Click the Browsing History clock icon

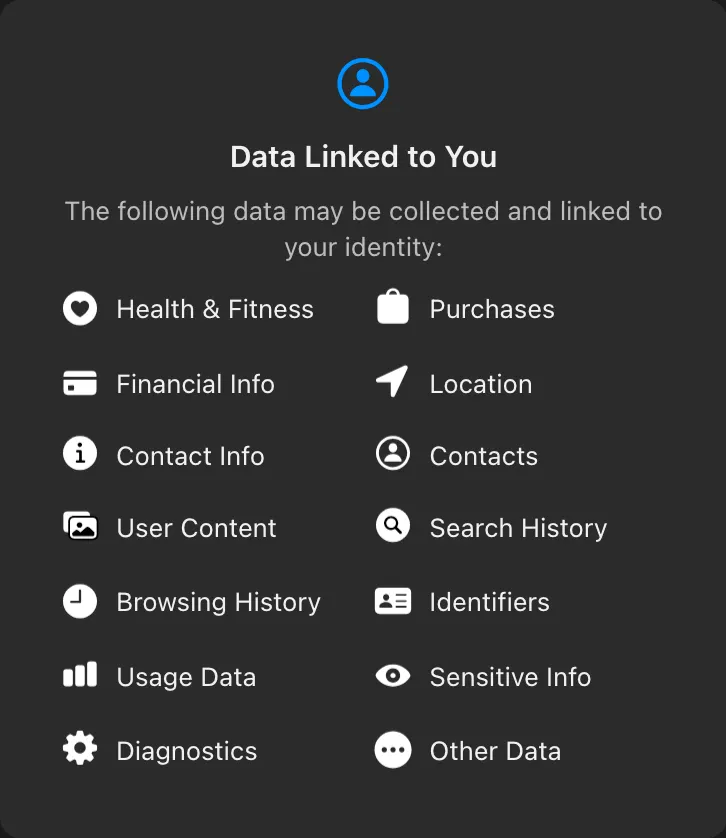(x=80, y=601)
